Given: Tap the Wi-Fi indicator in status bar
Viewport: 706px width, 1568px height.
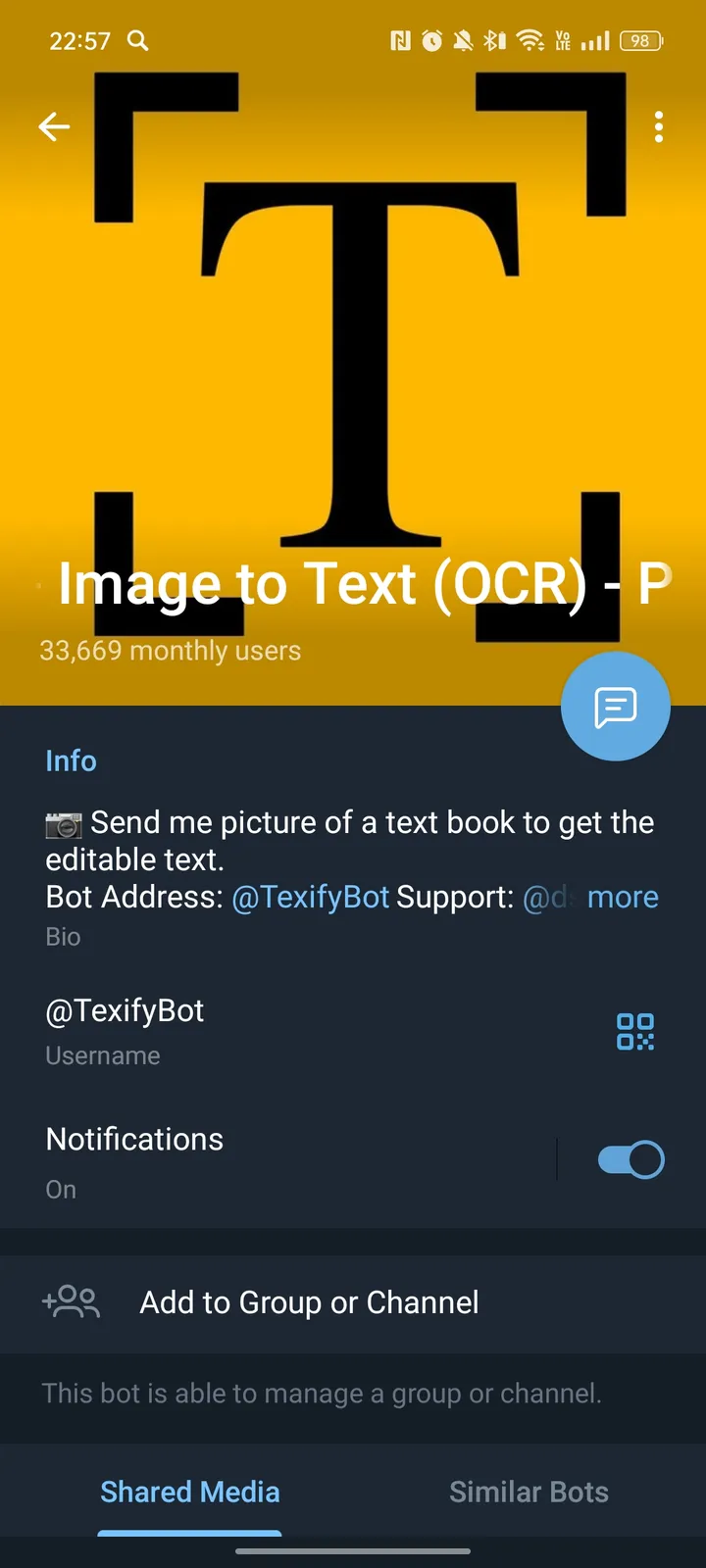Looking at the screenshot, I should click(529, 40).
